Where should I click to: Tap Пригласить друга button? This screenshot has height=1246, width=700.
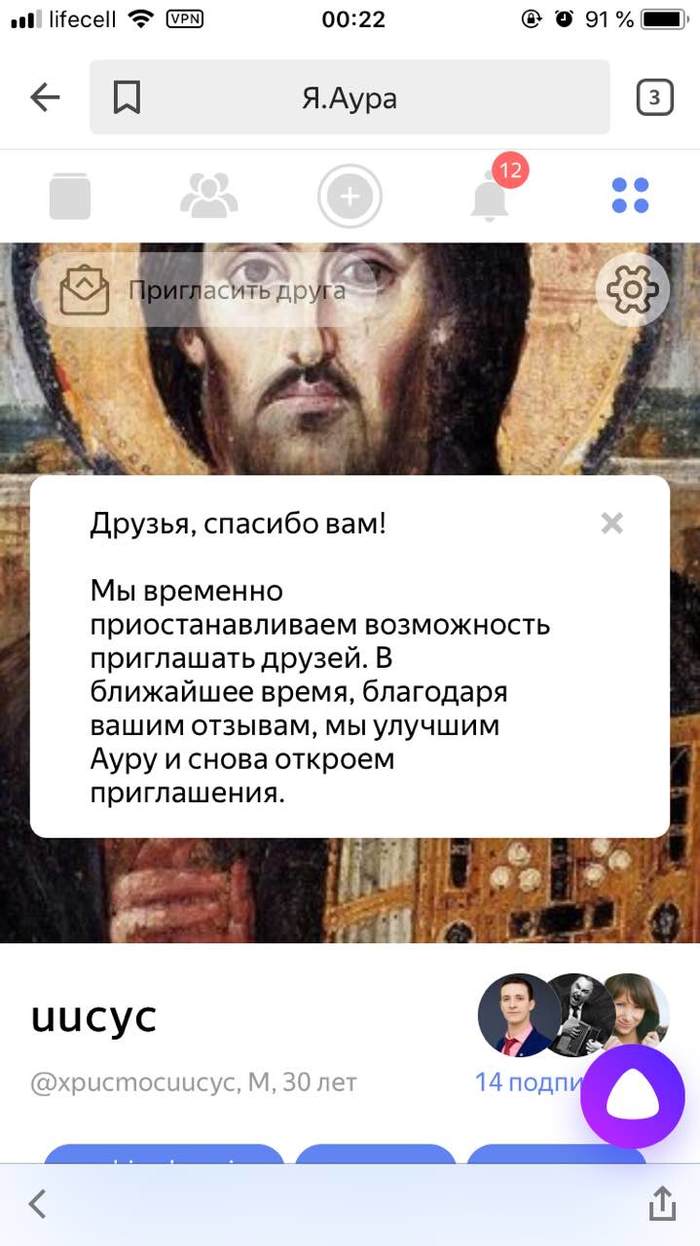coord(205,291)
